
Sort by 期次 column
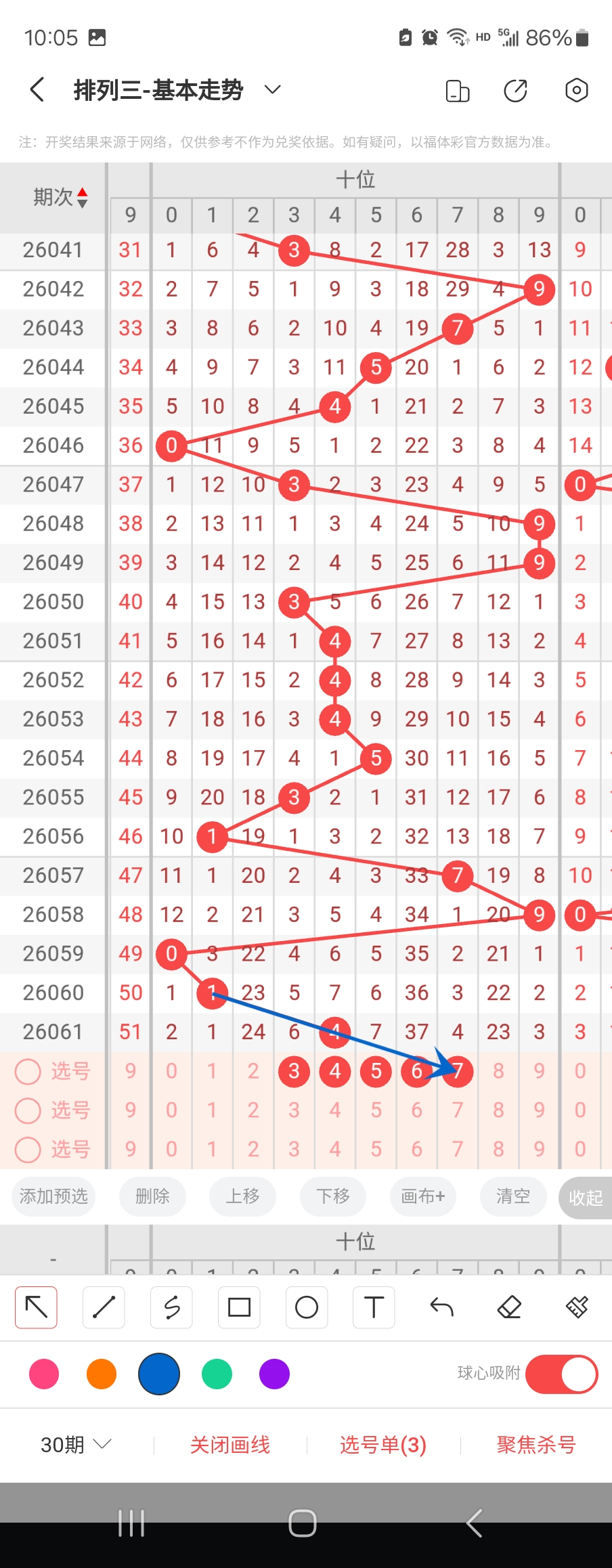(61, 197)
